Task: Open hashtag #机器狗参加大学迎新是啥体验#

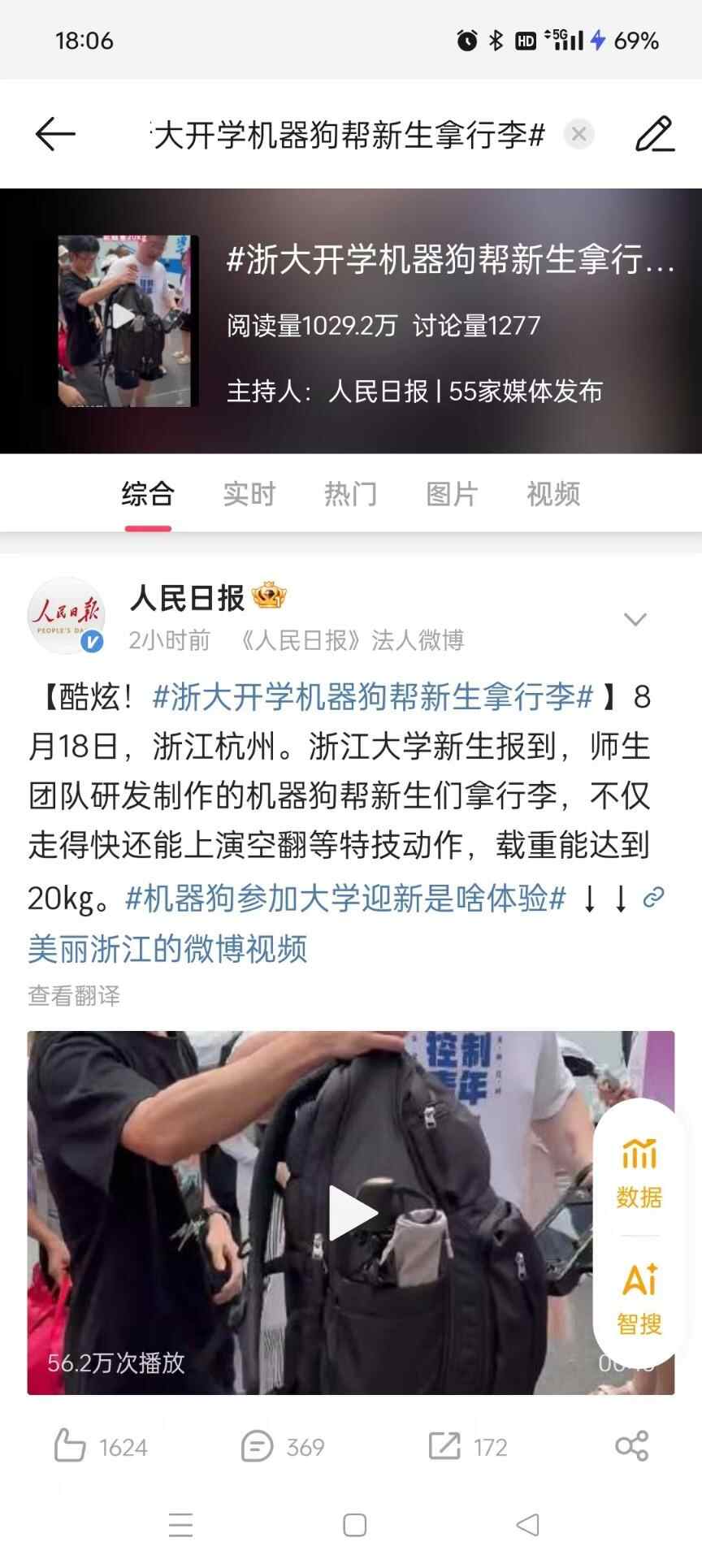Action: pyautogui.click(x=345, y=898)
